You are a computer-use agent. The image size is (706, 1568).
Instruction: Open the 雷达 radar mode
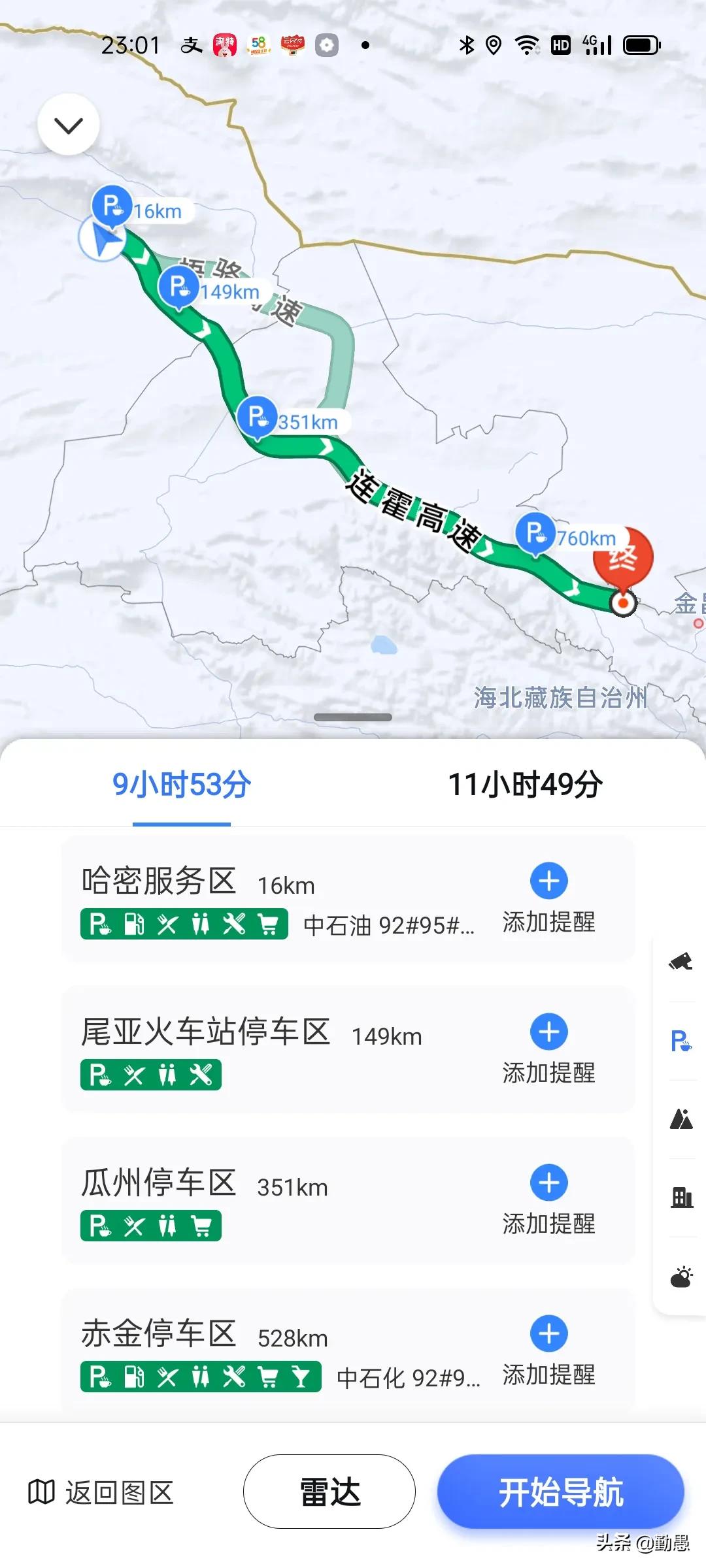[x=329, y=1492]
